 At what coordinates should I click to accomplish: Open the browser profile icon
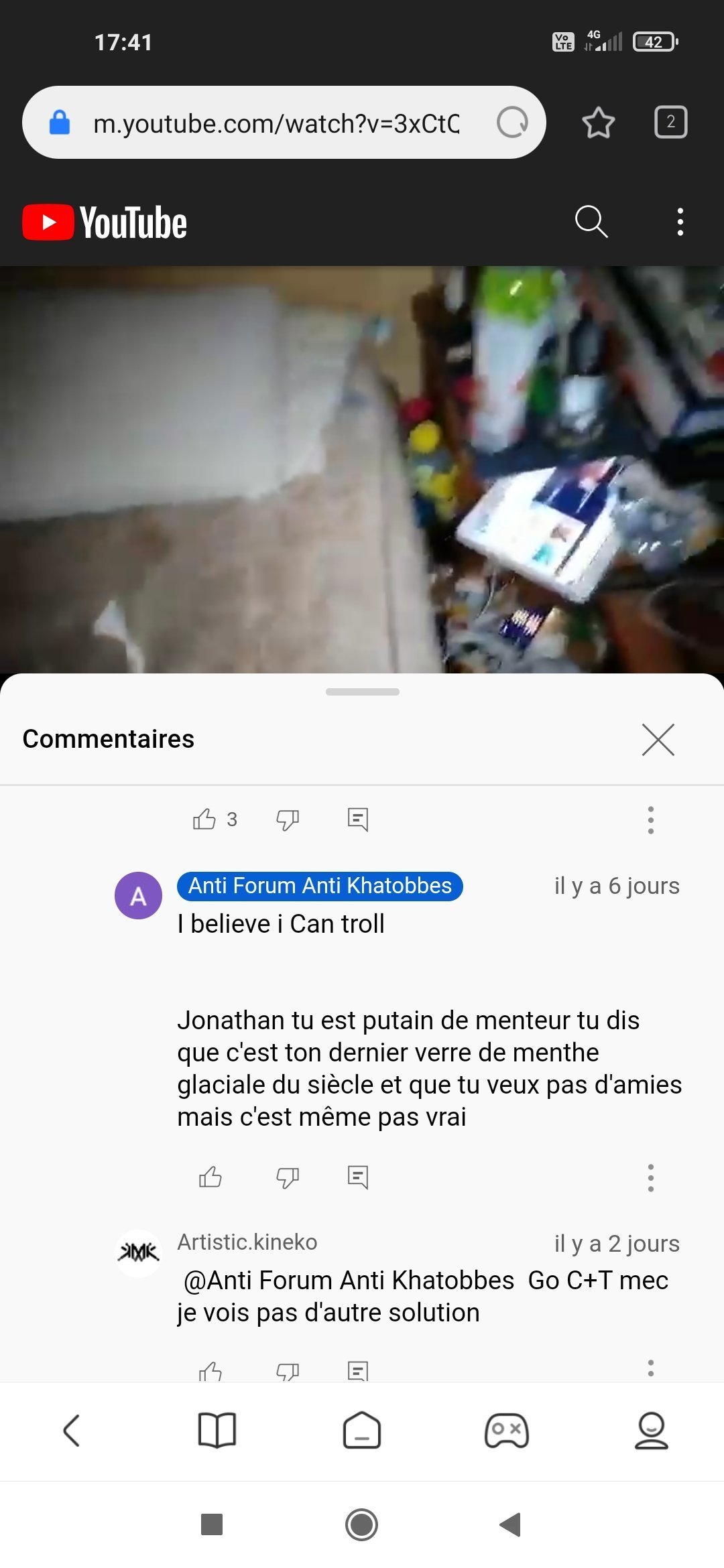pyautogui.click(x=651, y=1431)
